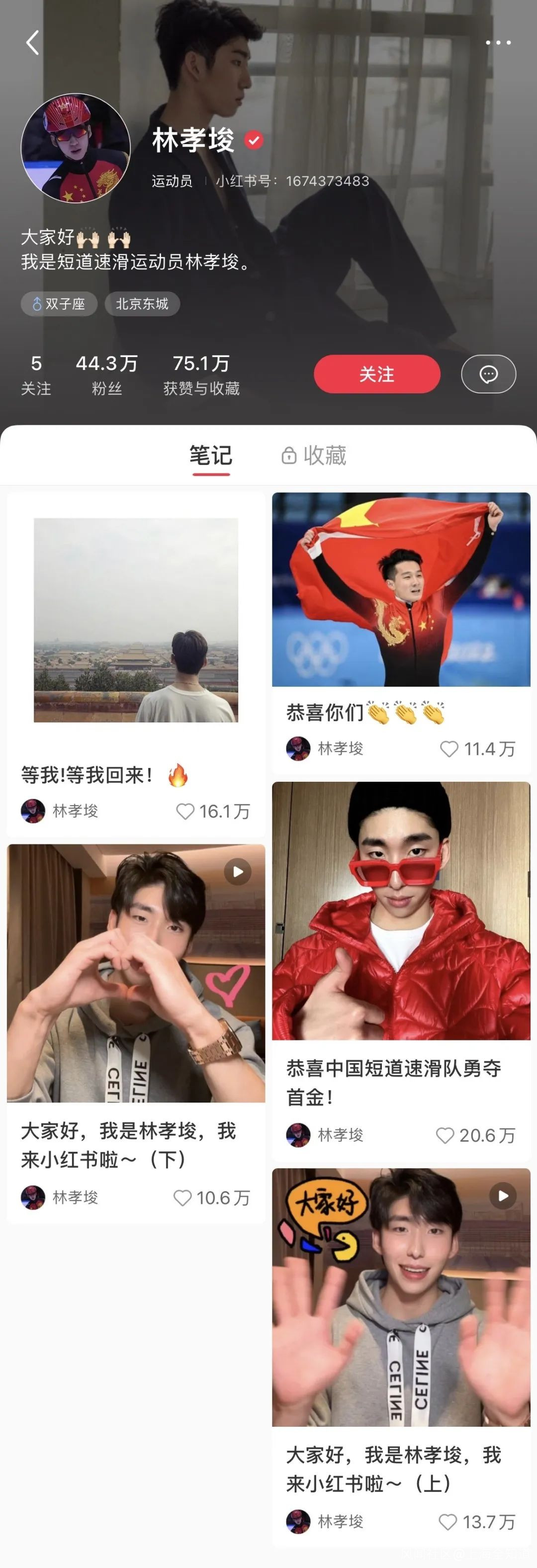The image size is (537, 1568).
Task: Open the note 恭喜中国短道速滑队勇夺首金
Action: 401,911
